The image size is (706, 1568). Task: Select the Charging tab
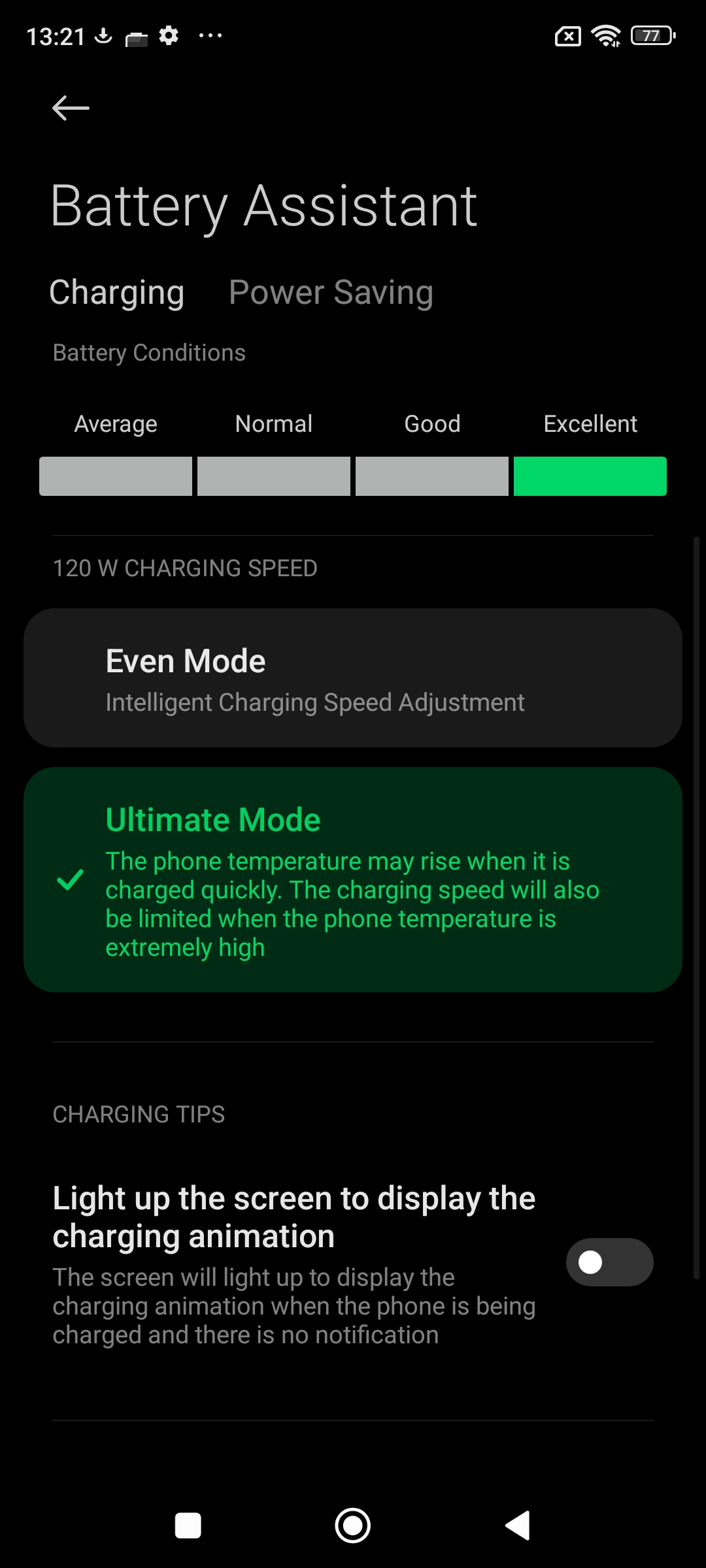point(116,292)
